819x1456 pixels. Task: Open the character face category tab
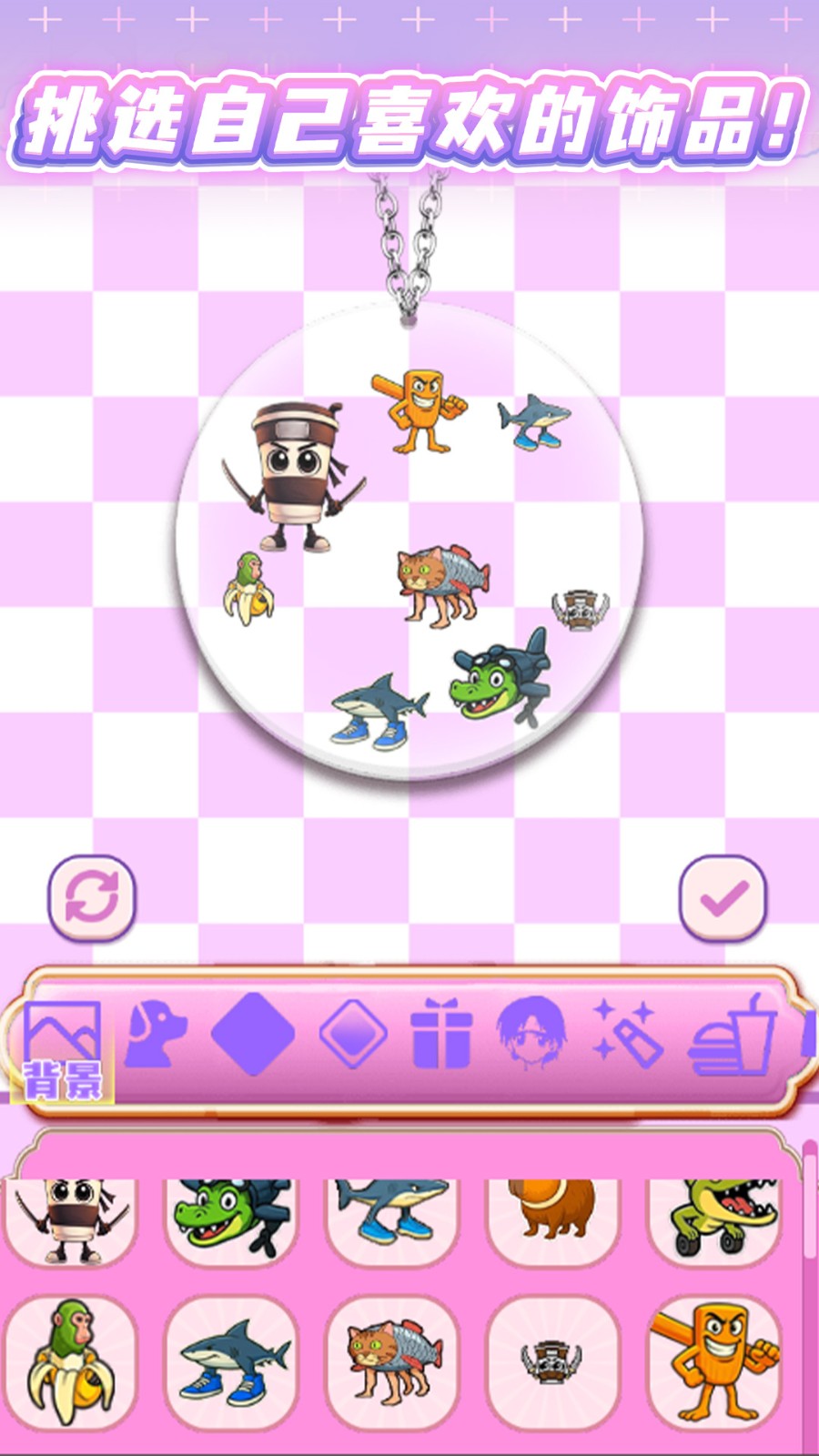pyautogui.click(x=531, y=1035)
